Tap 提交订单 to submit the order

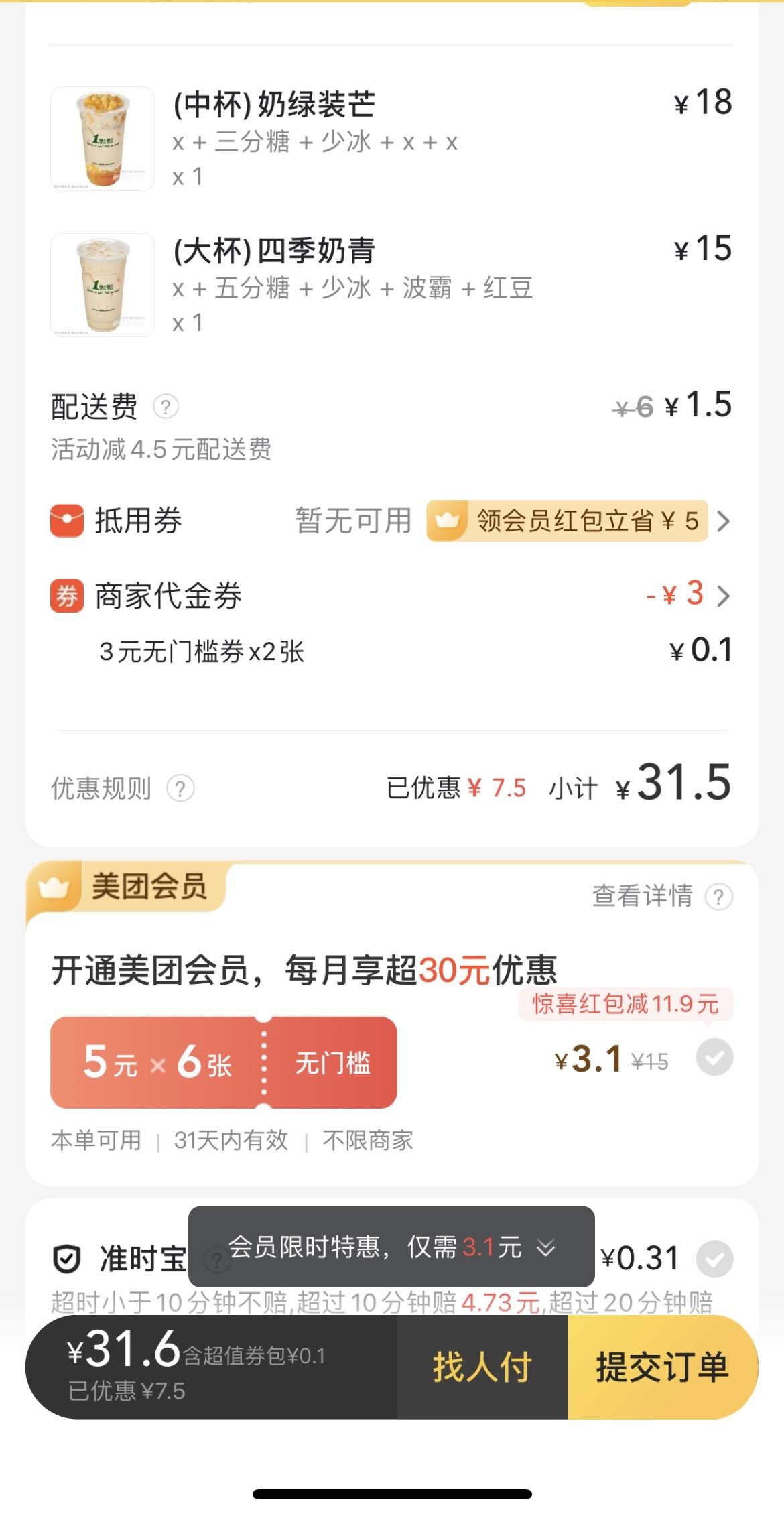(x=662, y=1367)
